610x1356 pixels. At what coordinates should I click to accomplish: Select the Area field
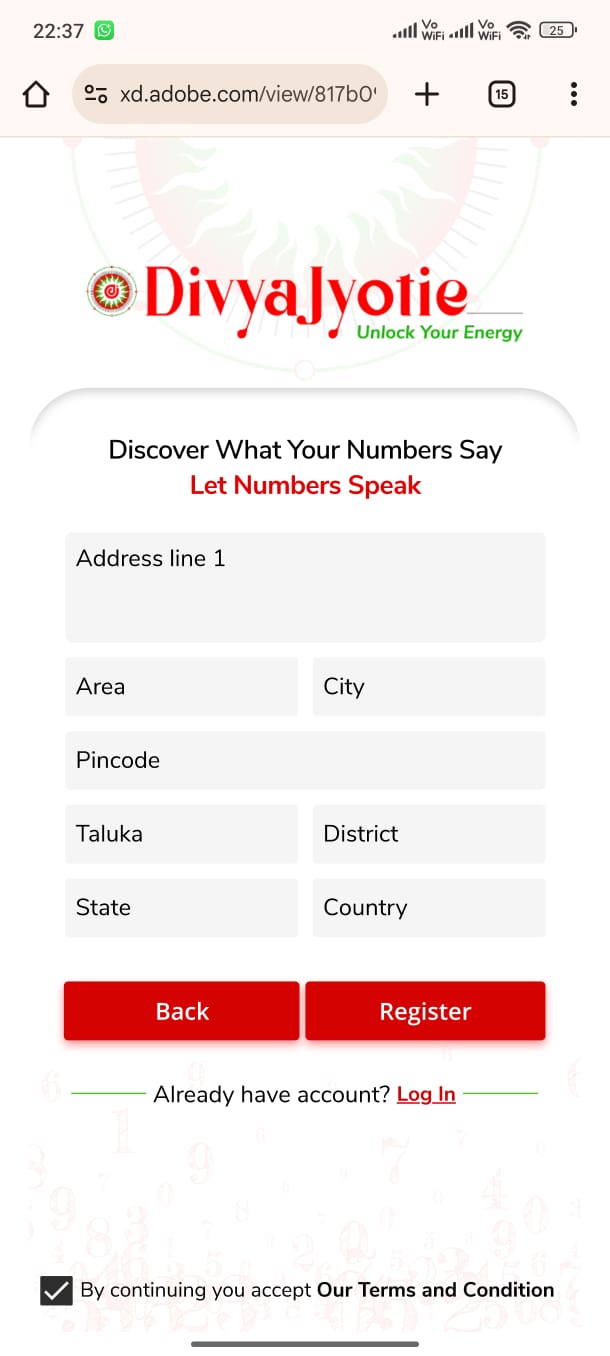(181, 686)
